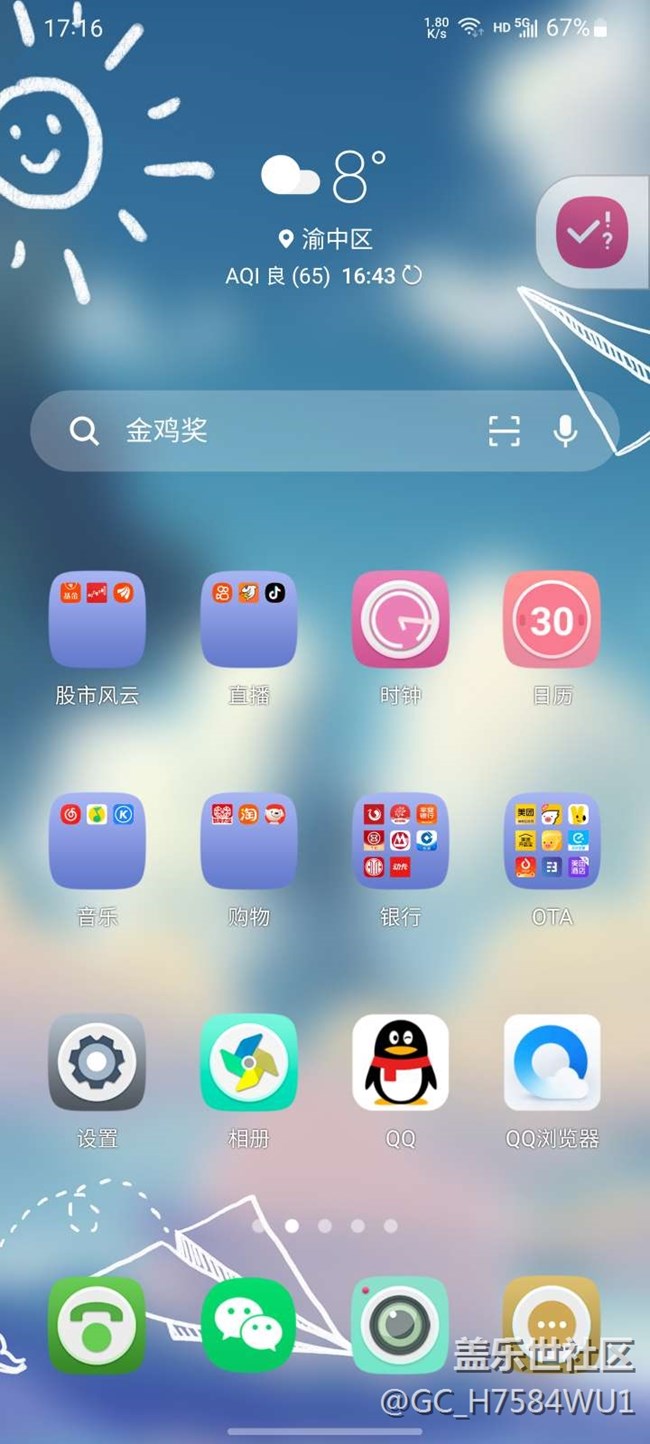Open the 相册 gallery app

pos(249,1063)
